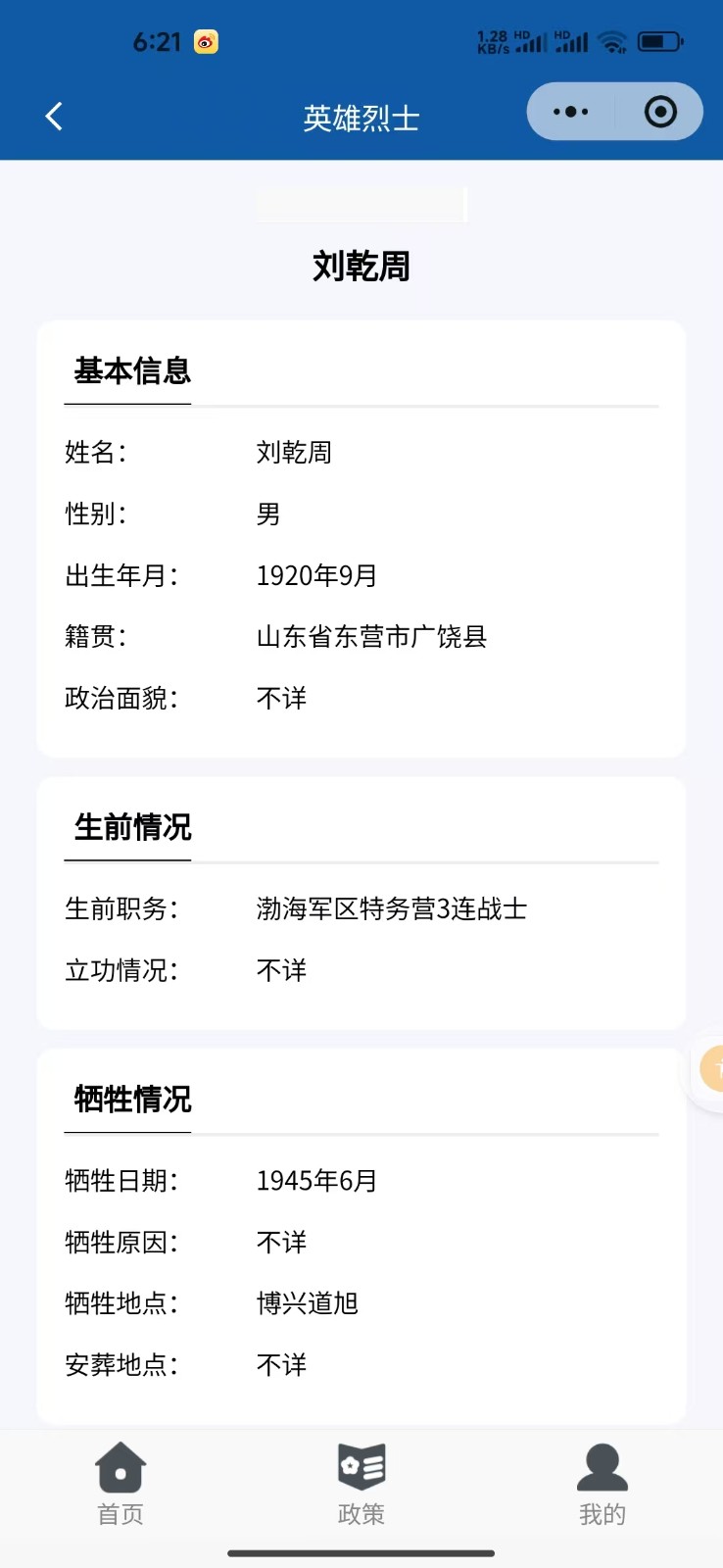Open the mini program more options menu
The width and height of the screenshot is (723, 1568).
[x=571, y=112]
